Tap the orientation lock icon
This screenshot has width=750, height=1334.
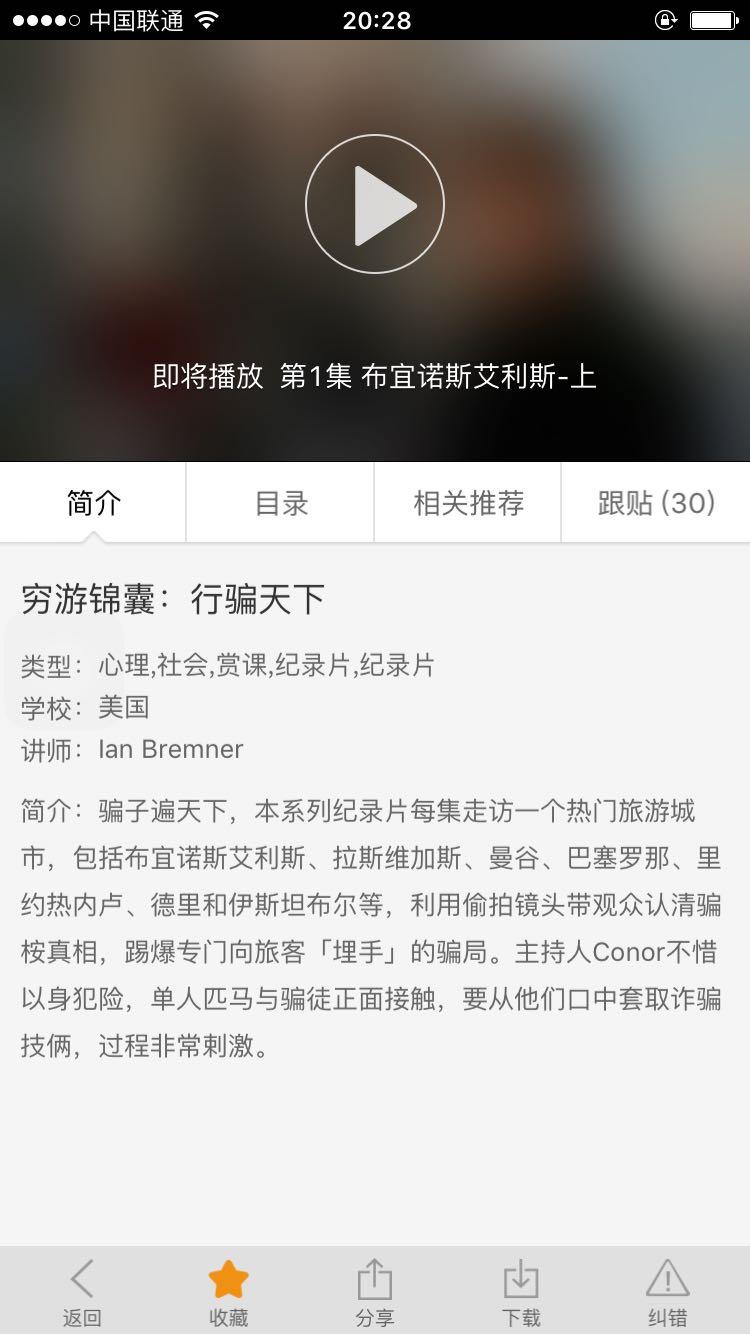665,19
